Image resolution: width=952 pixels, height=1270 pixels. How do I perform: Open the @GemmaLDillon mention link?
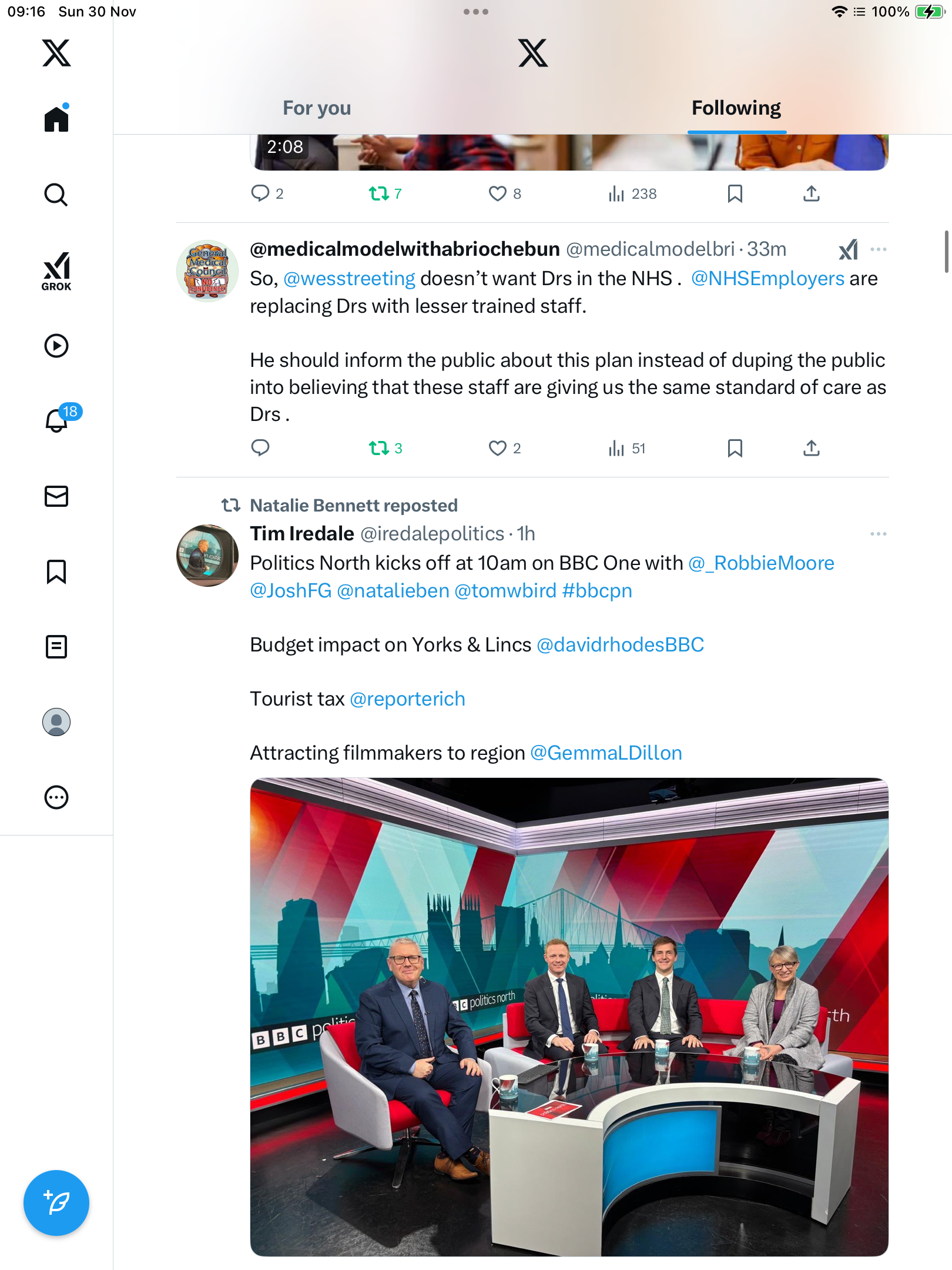pos(606,753)
